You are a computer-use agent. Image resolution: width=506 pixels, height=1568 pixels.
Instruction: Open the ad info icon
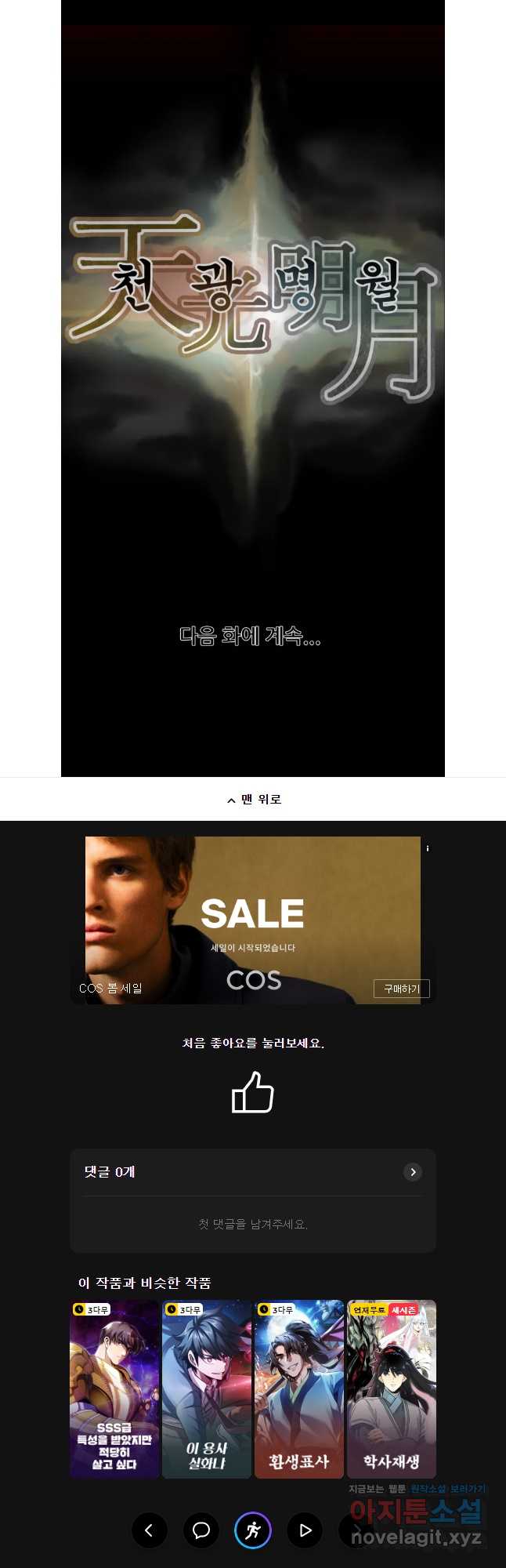tap(428, 848)
